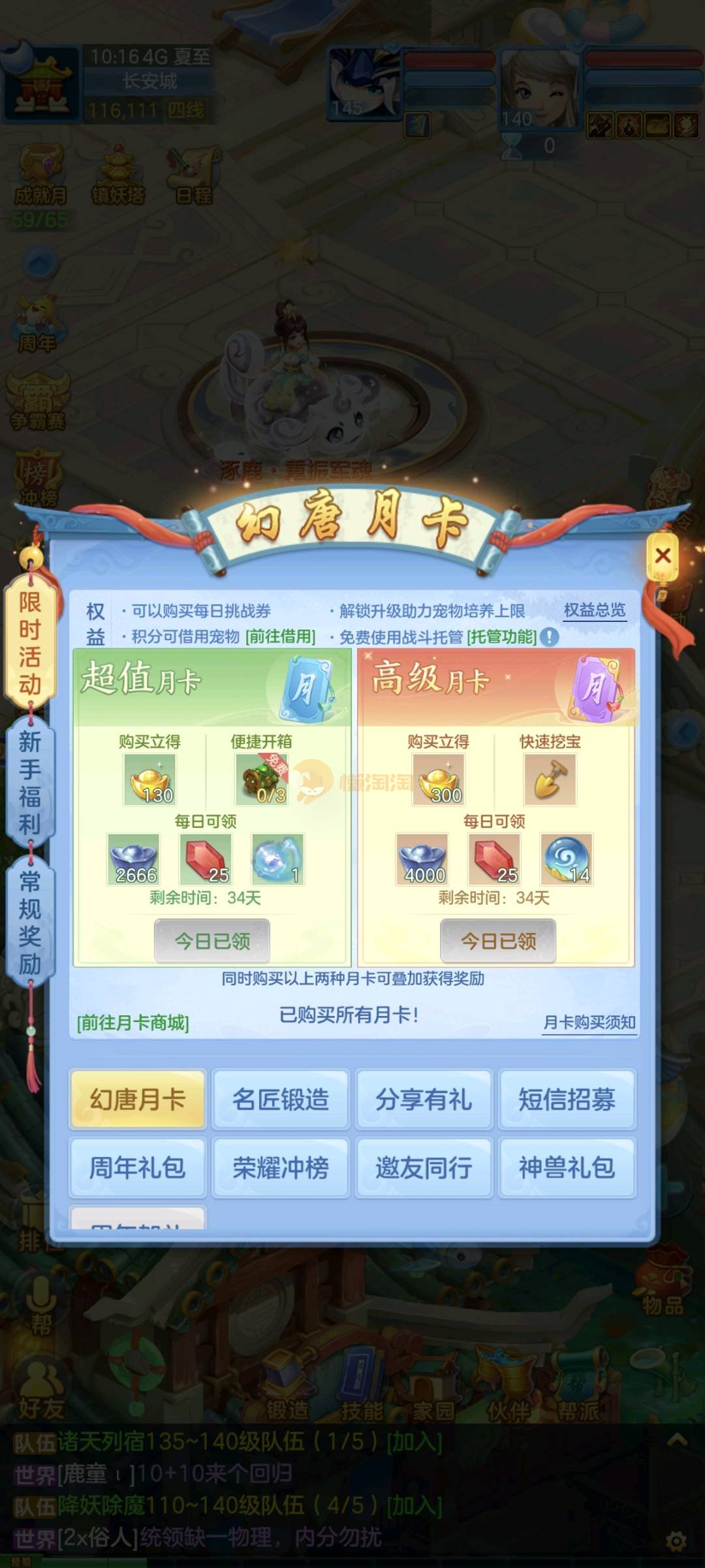Open the 周年礼包 activity
This screenshot has height=1568, width=705.
point(138,1167)
